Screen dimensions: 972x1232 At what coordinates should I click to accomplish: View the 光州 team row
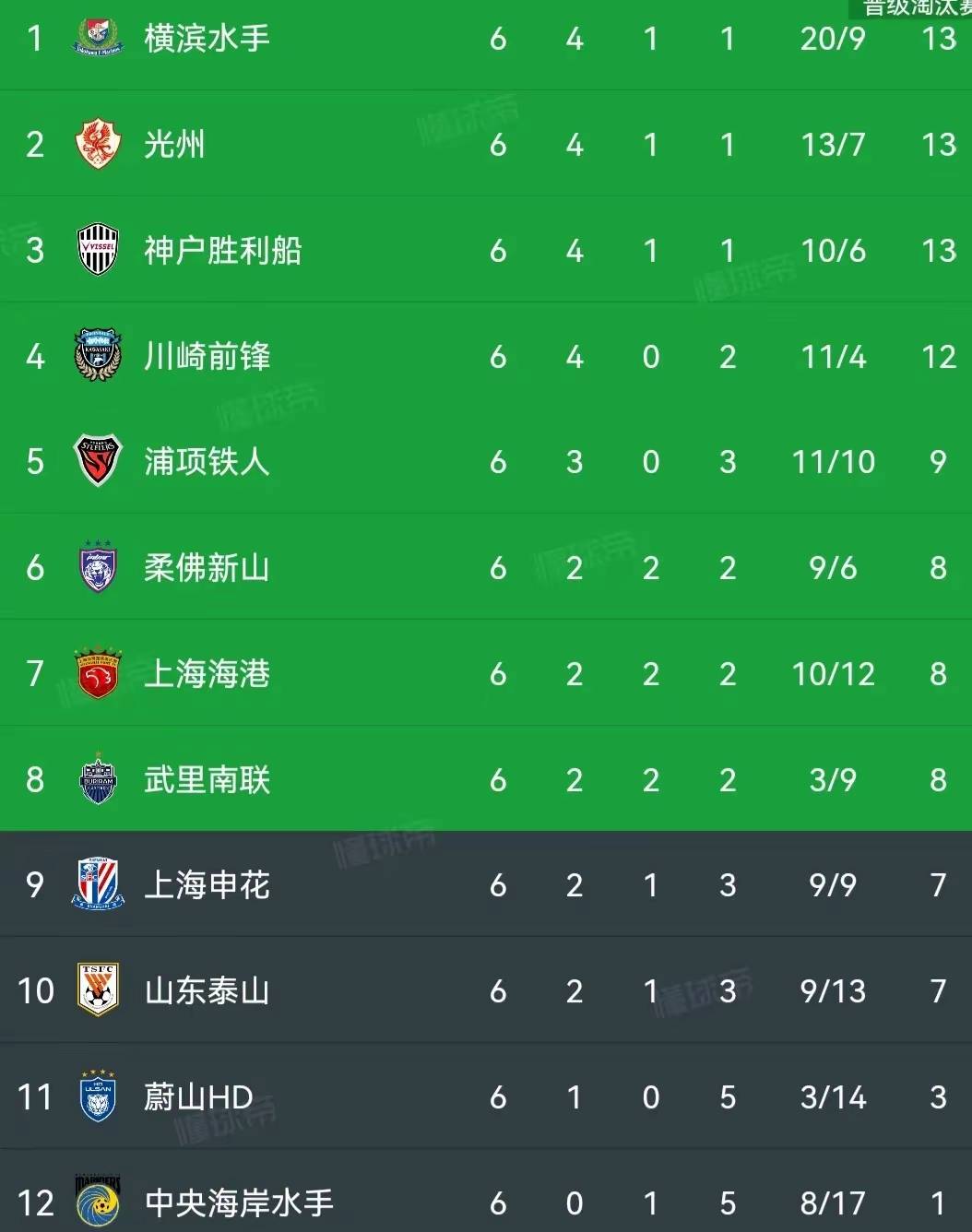(174, 145)
